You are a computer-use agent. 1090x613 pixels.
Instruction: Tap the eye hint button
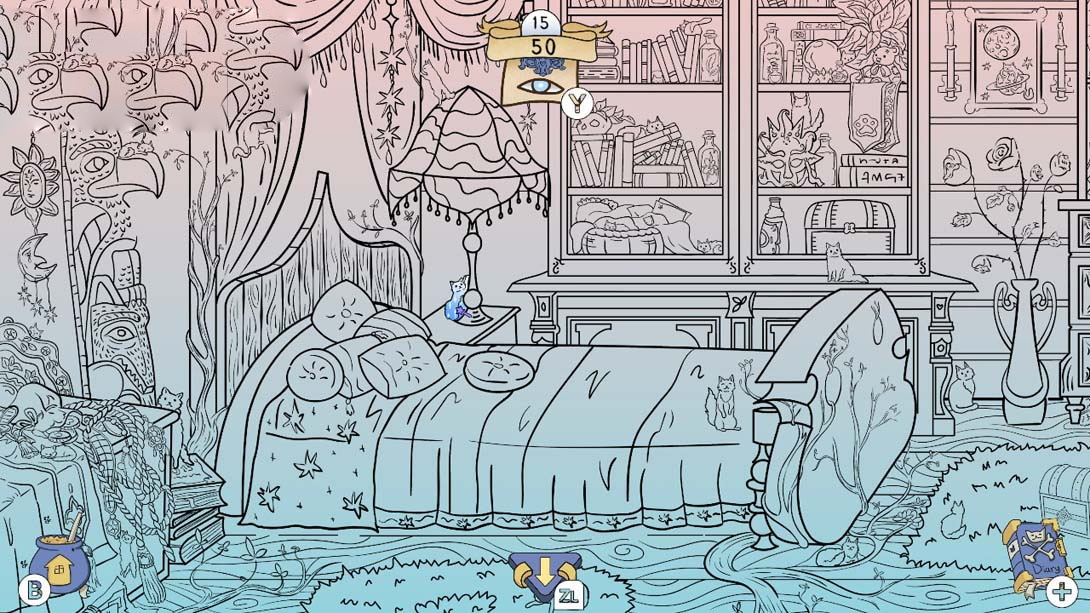(542, 87)
